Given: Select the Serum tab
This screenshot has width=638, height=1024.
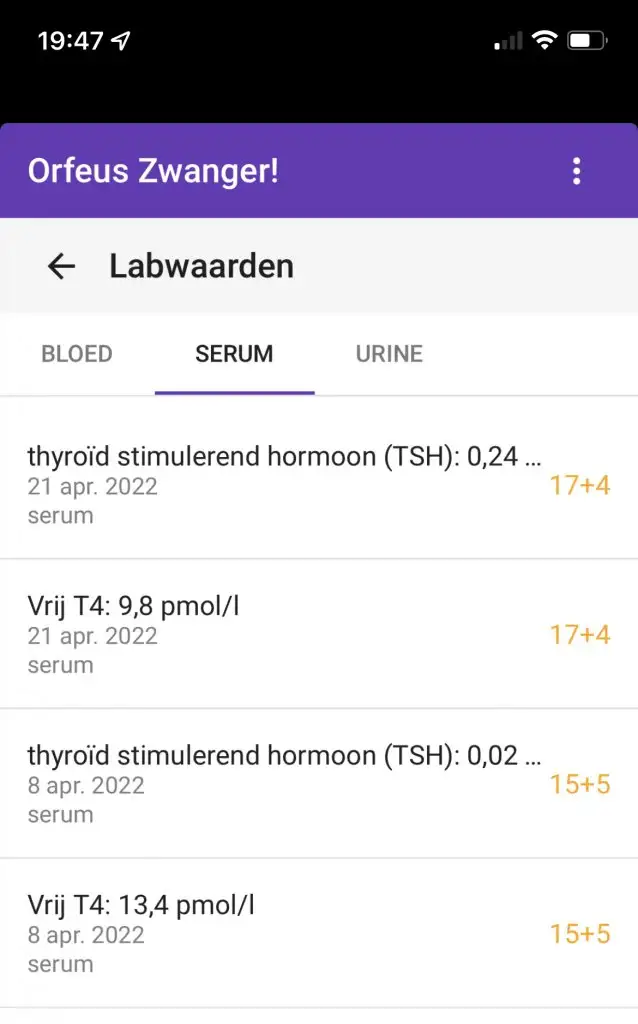Looking at the screenshot, I should [x=234, y=354].
